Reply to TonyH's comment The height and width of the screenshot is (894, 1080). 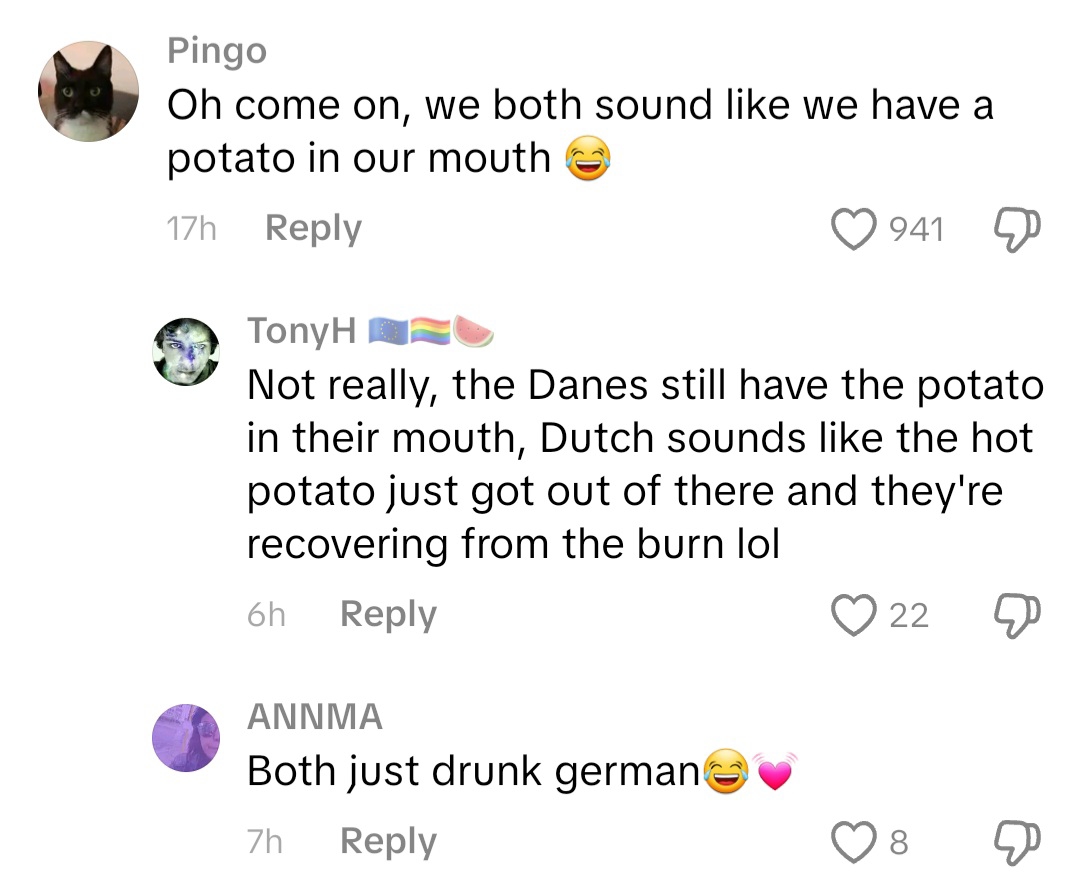pos(388,614)
